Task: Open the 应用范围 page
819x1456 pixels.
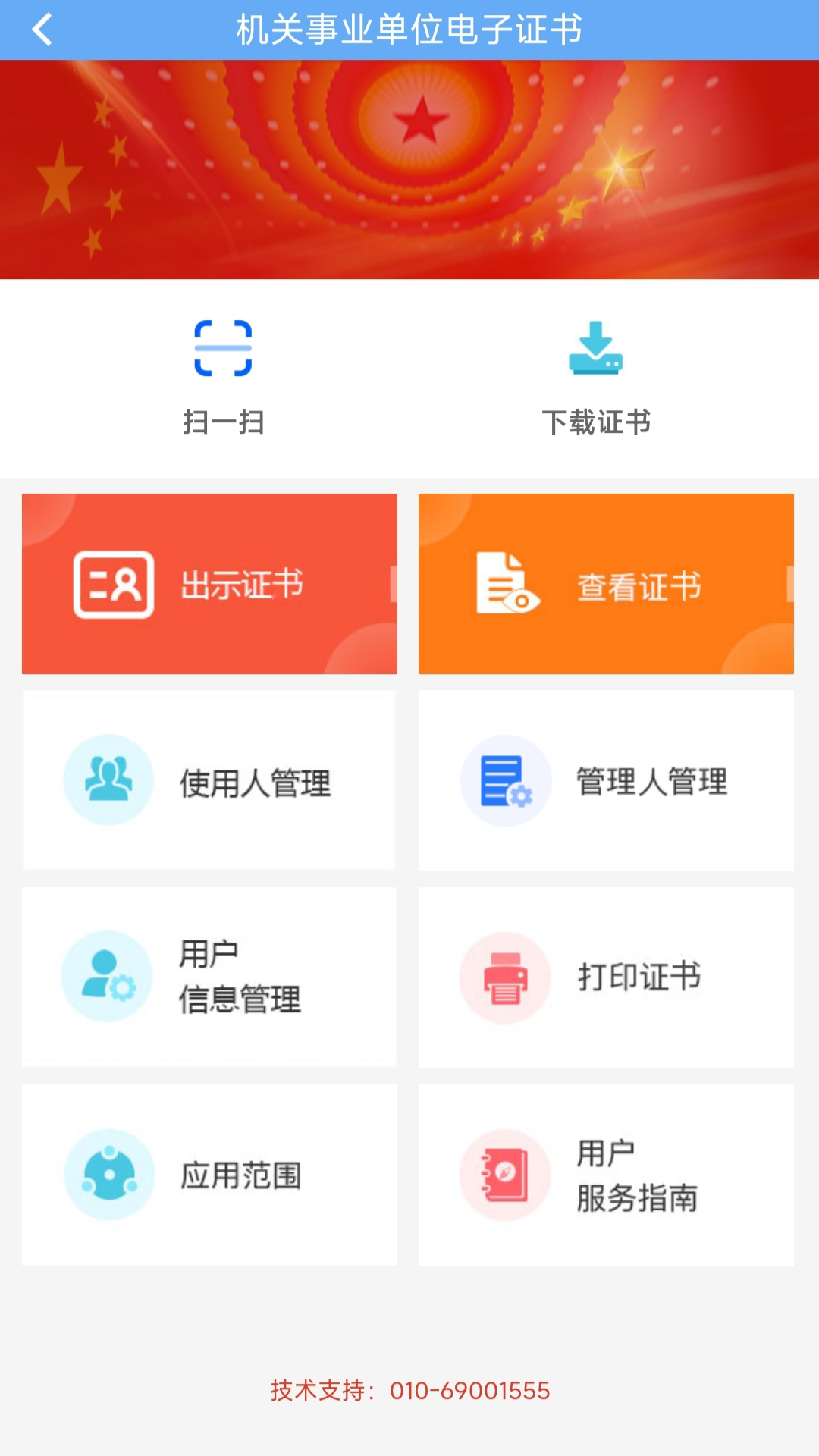Action: click(209, 1174)
